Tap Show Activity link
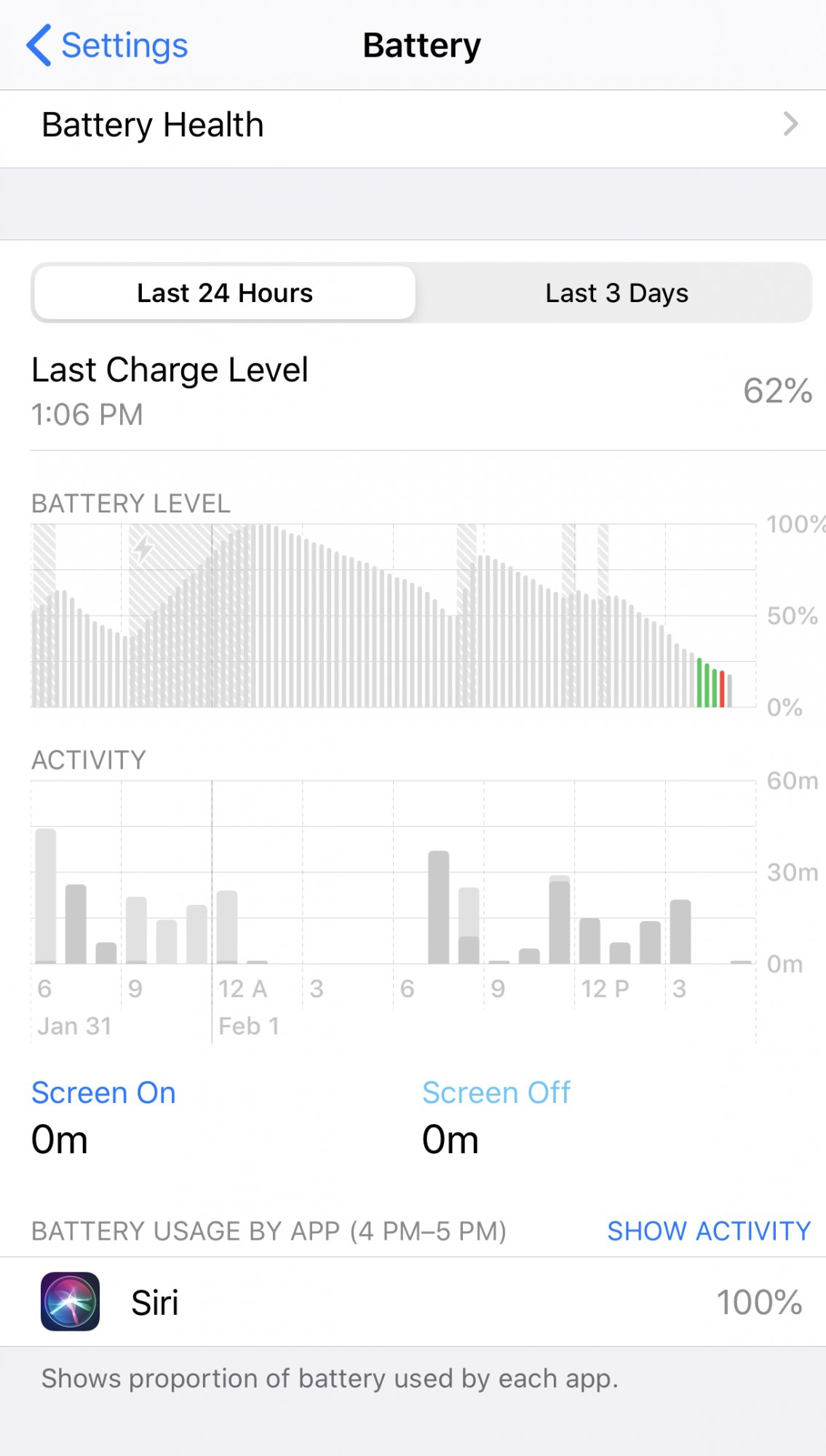The width and height of the screenshot is (826, 1456). 709,1231
